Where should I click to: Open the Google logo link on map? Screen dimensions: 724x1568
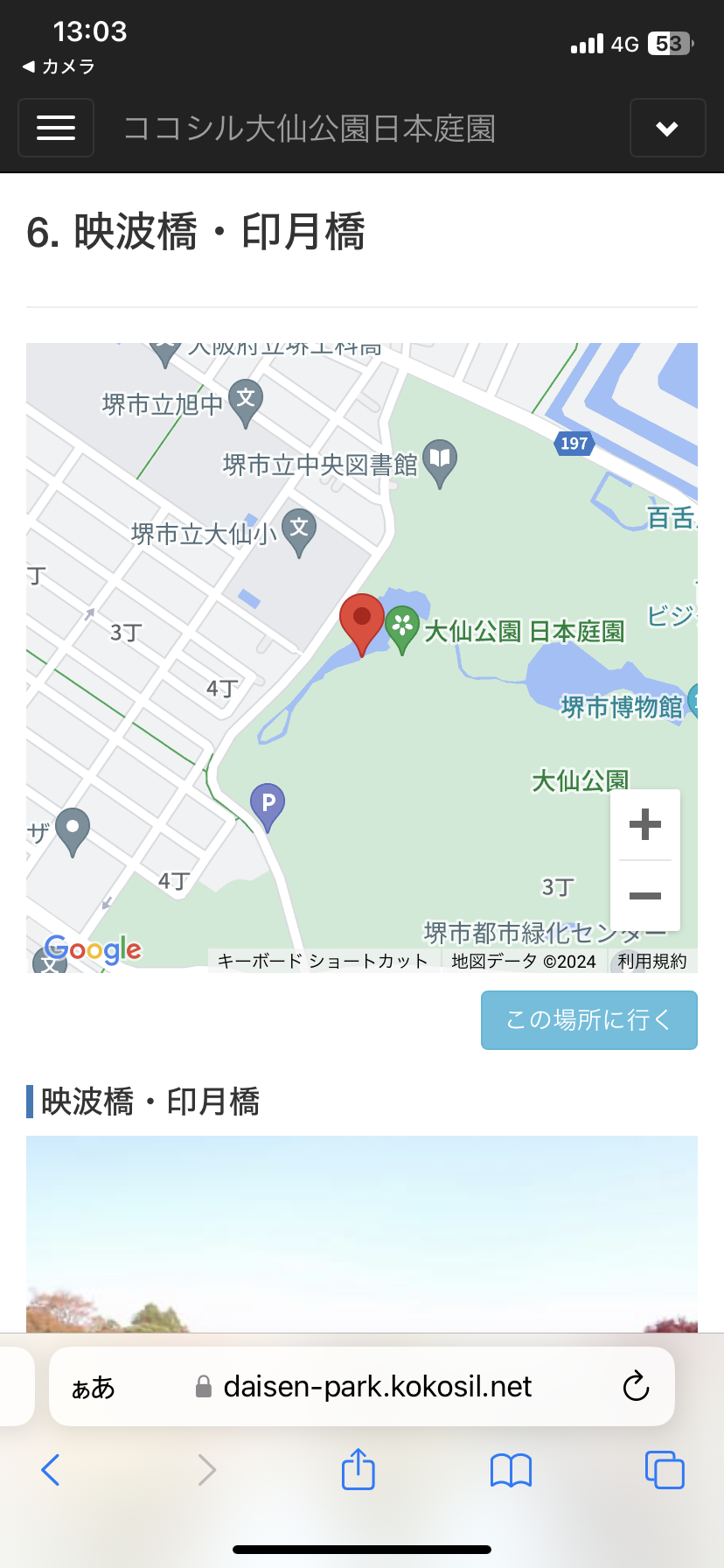pos(94,948)
